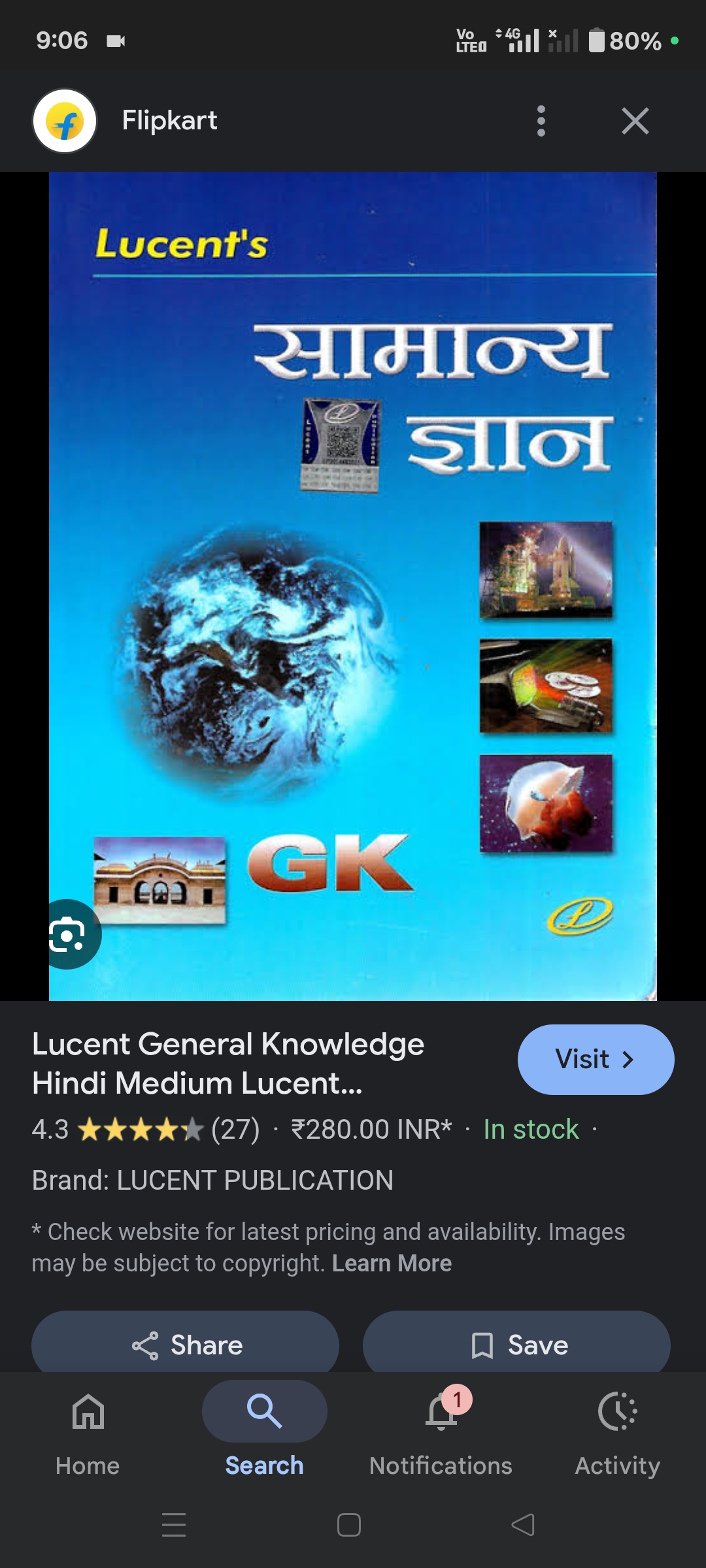The image size is (706, 1568).
Task: Search this image with Google Lens
Action: click(68, 934)
